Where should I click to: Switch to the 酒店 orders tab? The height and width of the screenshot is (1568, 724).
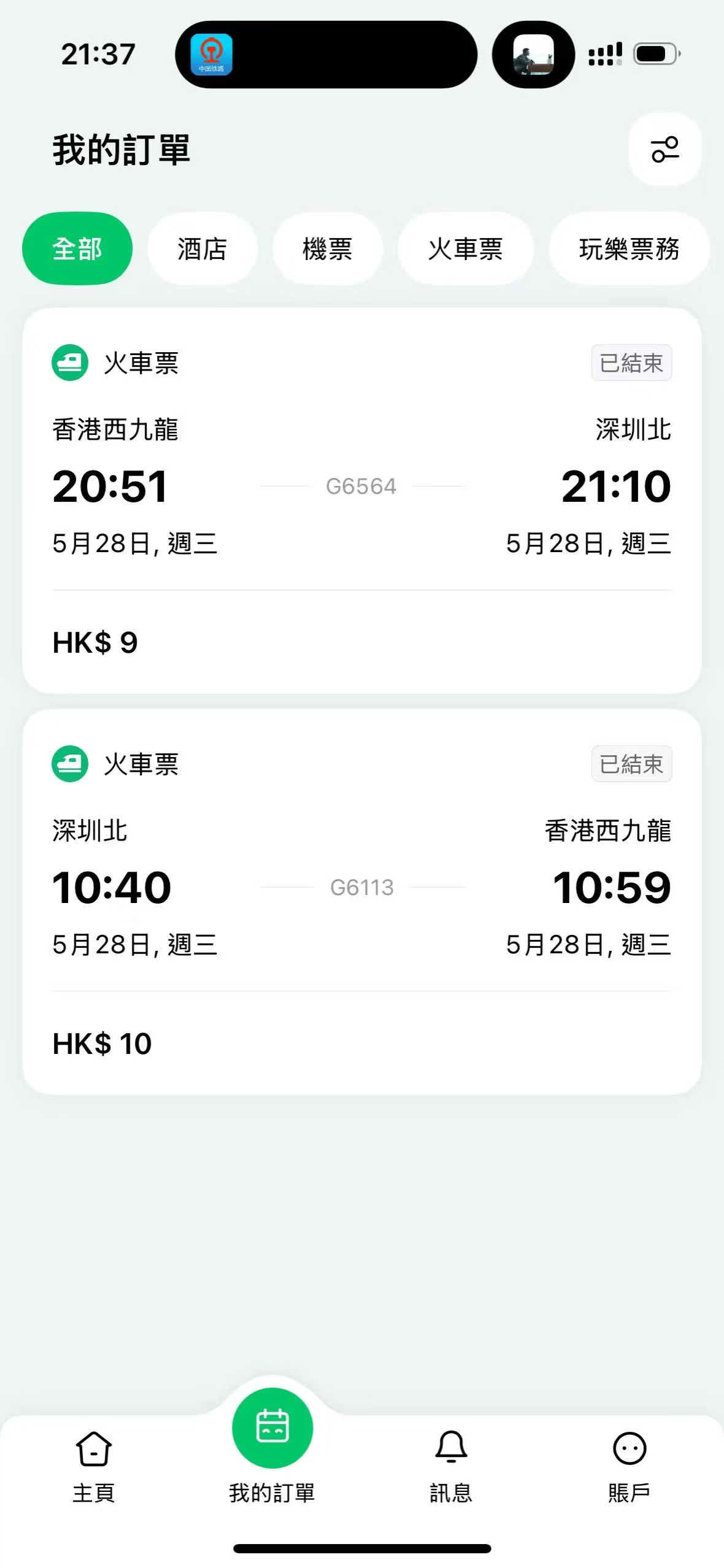202,249
